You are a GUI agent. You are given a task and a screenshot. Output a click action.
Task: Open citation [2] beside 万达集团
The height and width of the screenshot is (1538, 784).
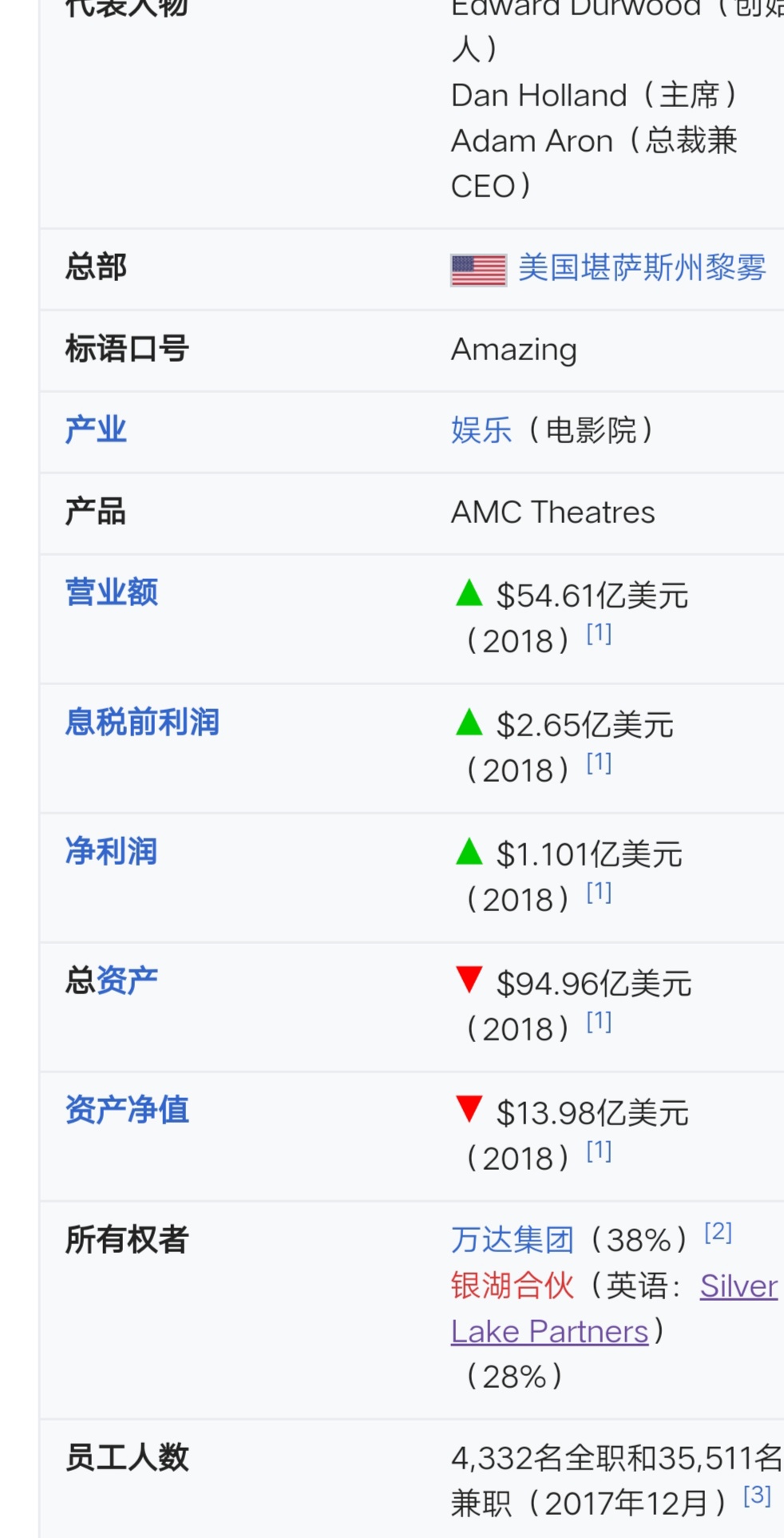pyautogui.click(x=718, y=1232)
